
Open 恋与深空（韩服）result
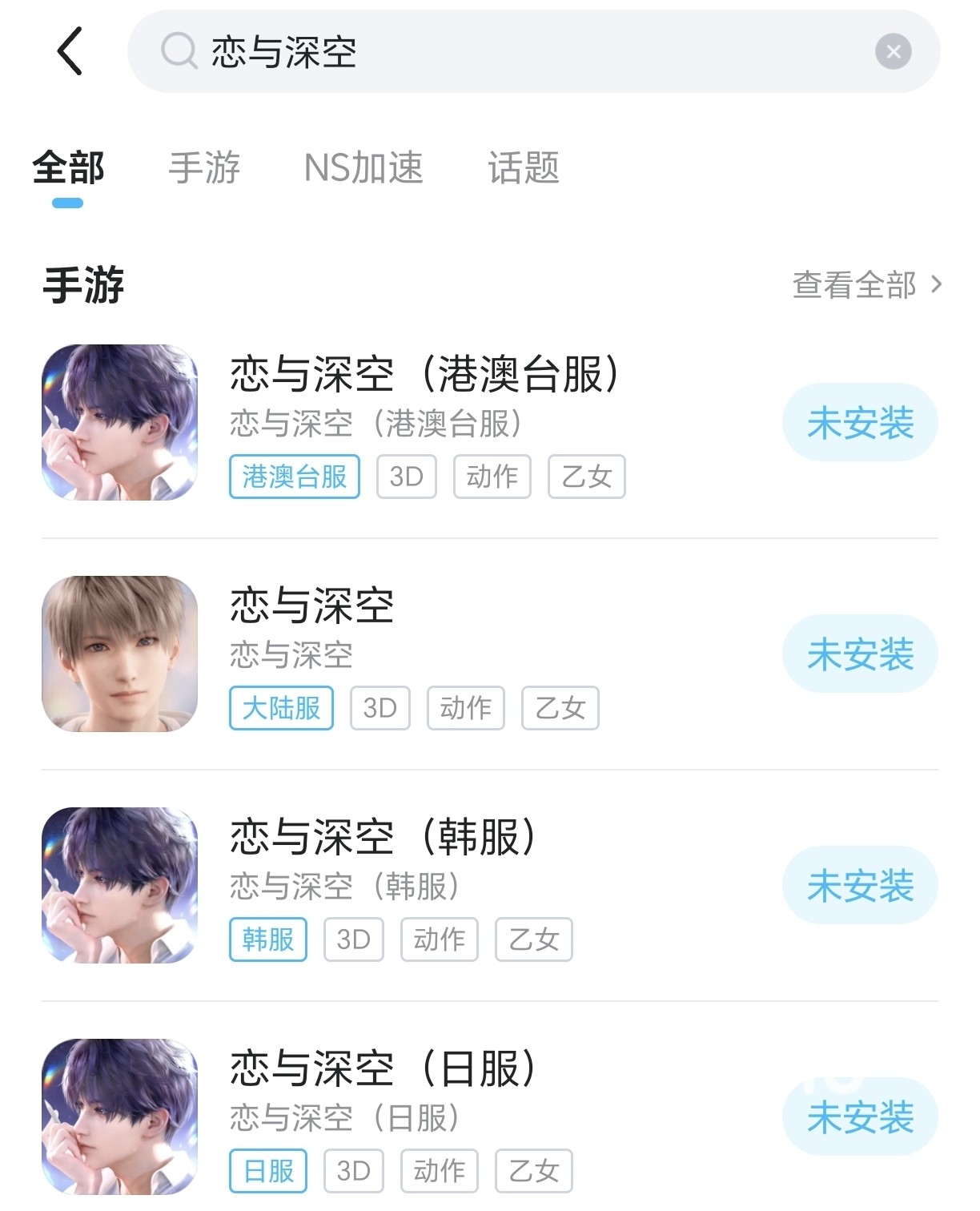tap(383, 838)
